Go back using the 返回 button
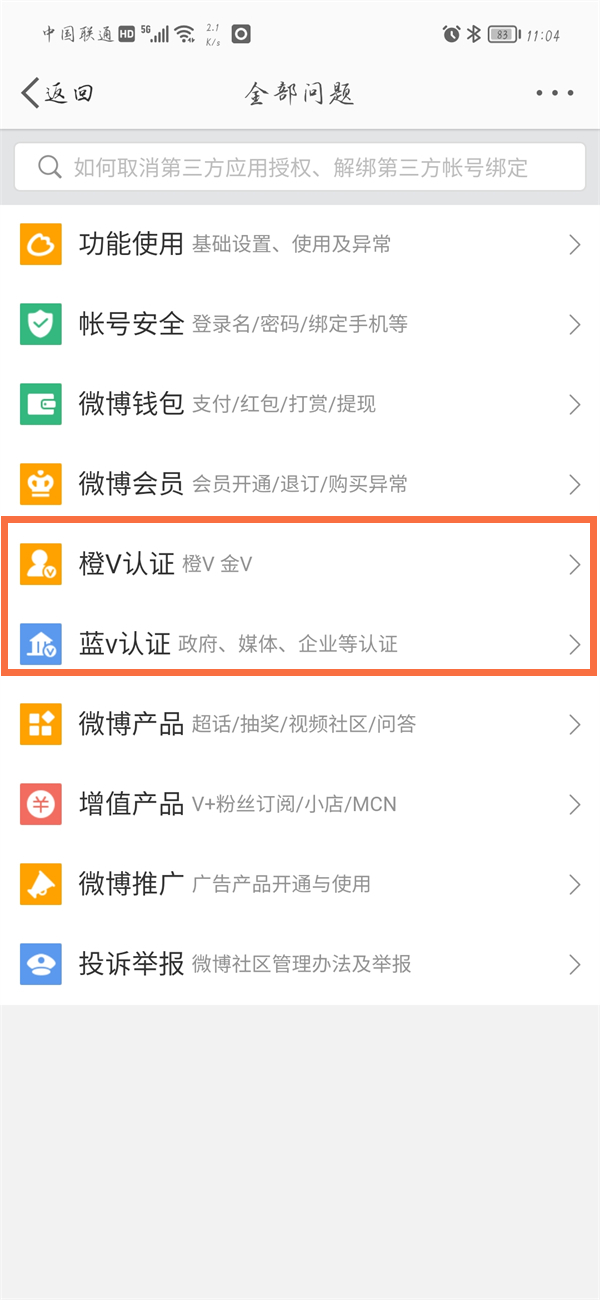The image size is (600, 1300). point(57,94)
